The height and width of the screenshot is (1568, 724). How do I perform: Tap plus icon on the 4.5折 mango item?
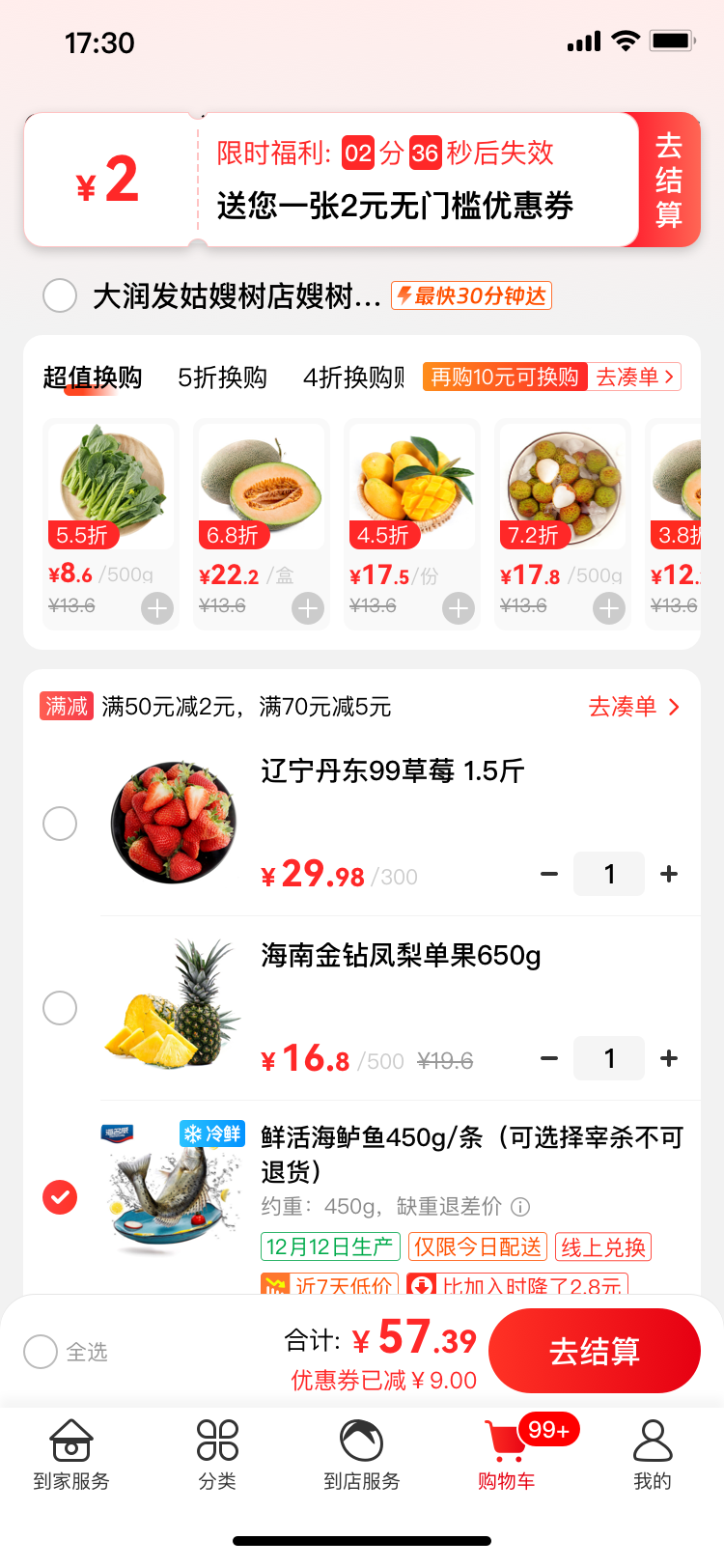(458, 608)
